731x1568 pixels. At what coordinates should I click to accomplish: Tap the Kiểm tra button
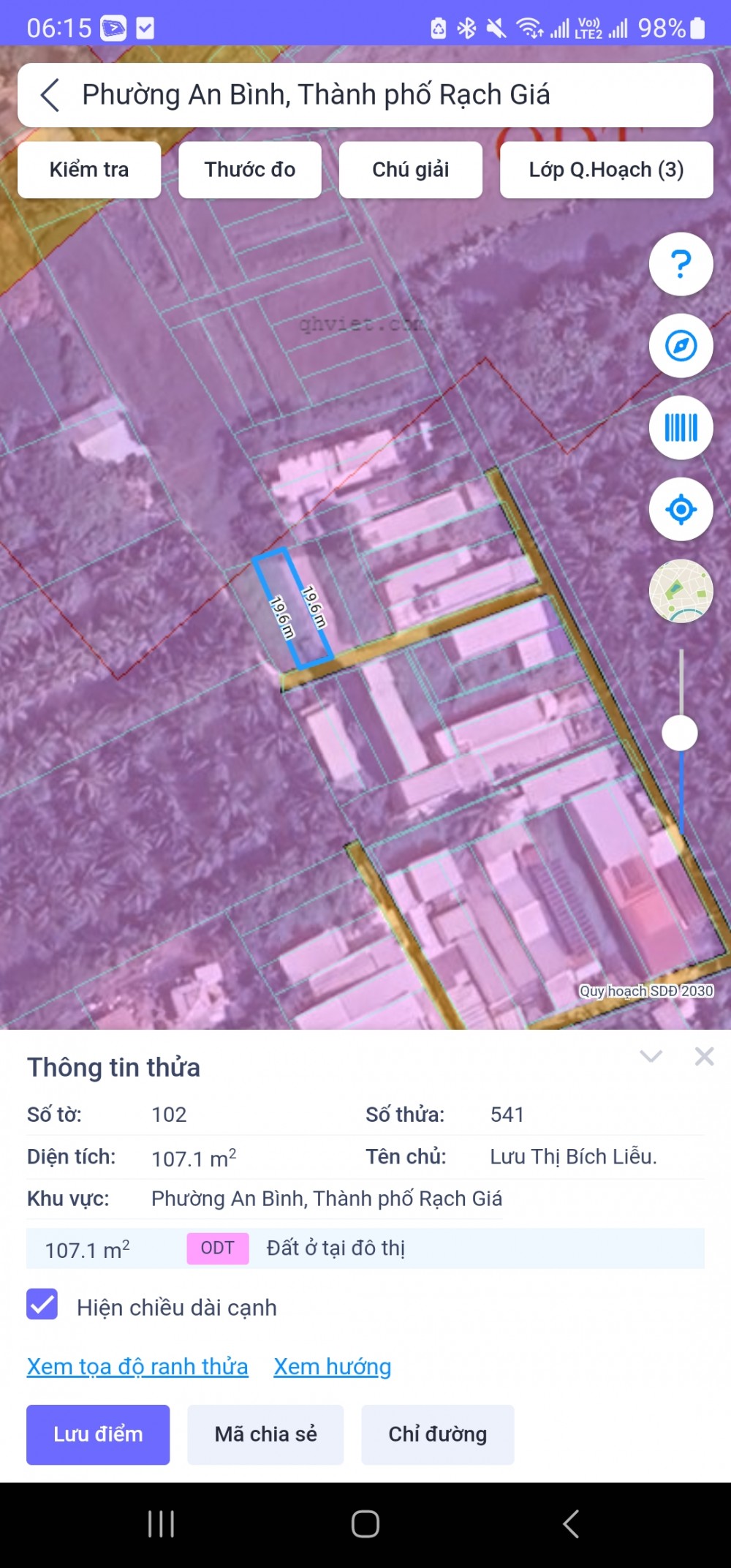tap(89, 170)
